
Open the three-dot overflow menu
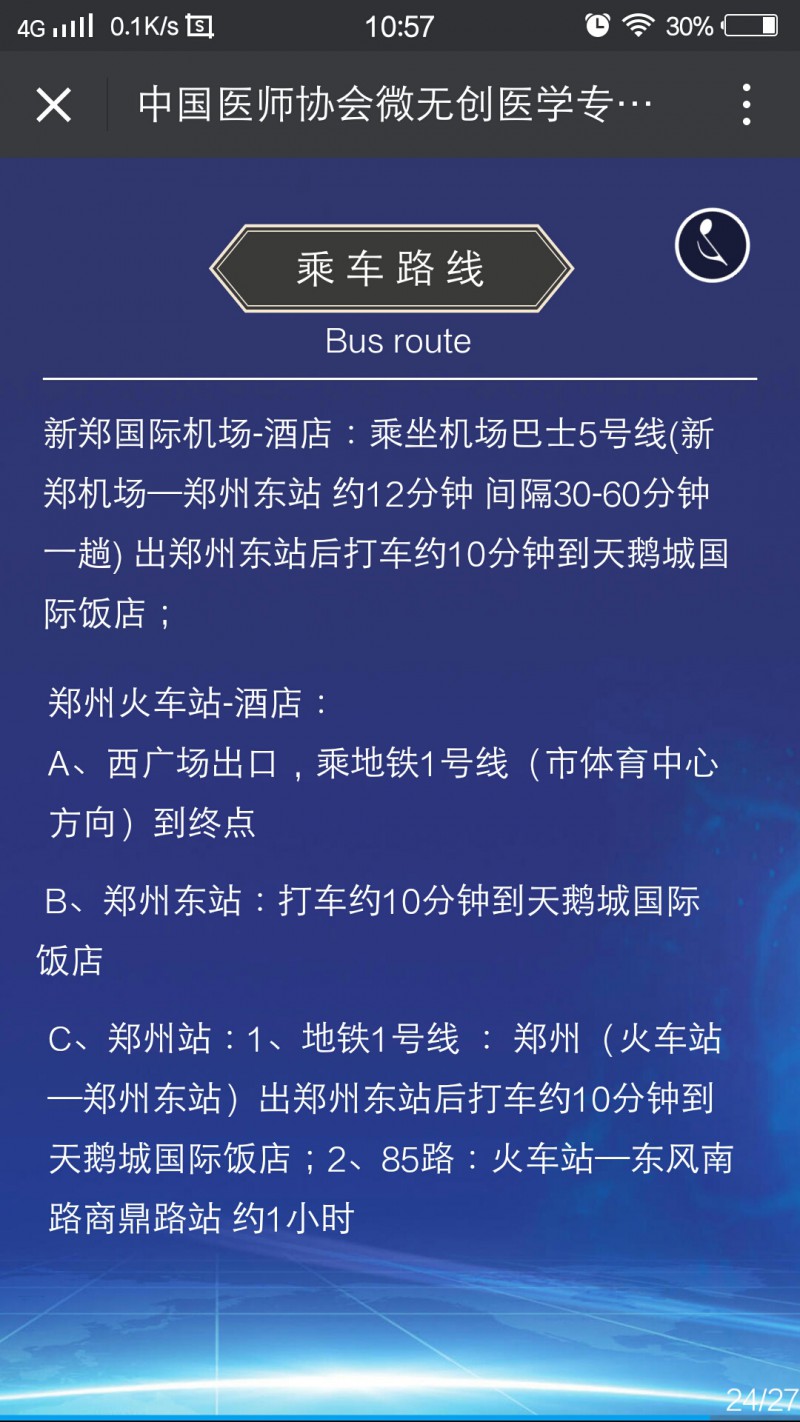point(746,105)
